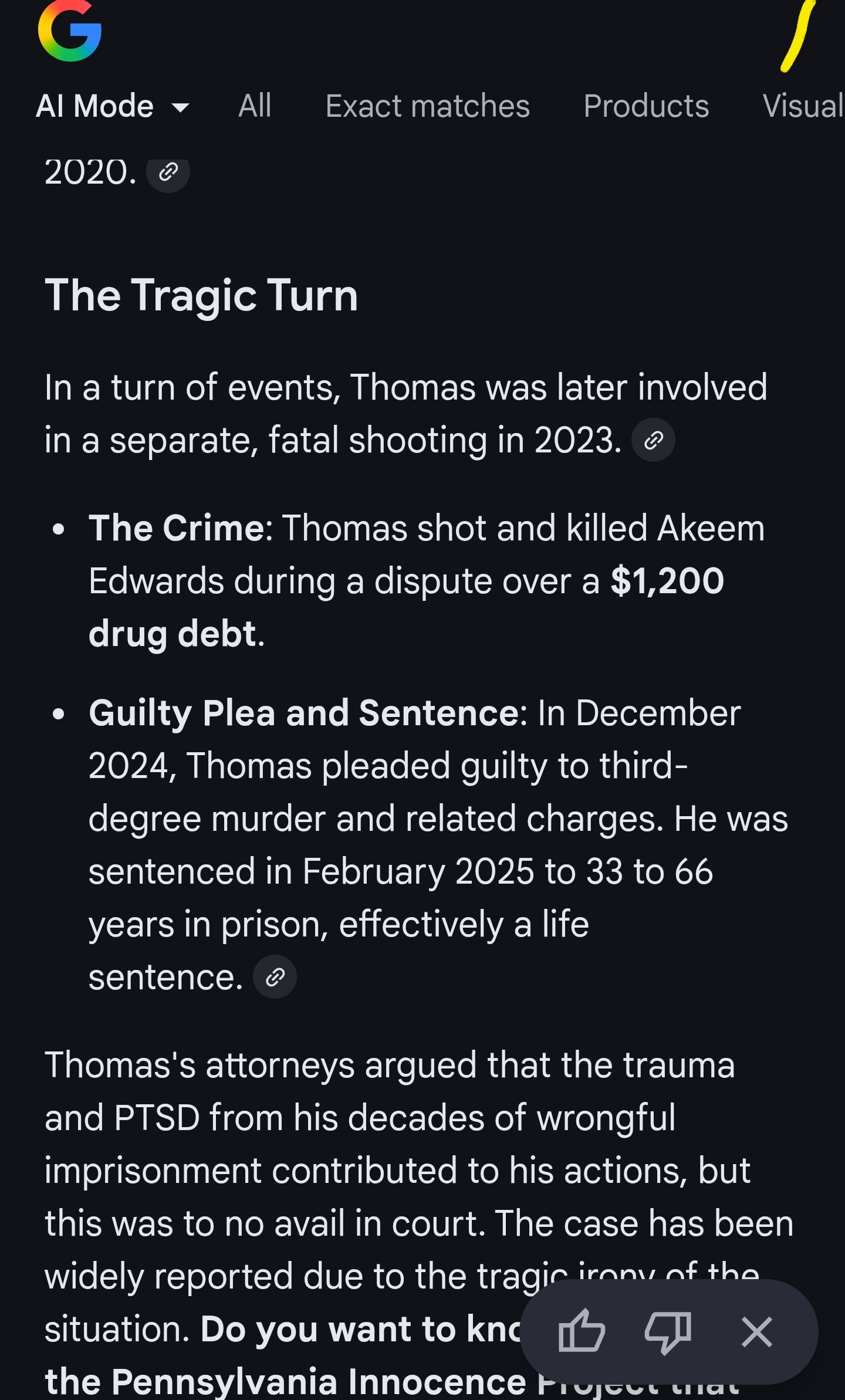The height and width of the screenshot is (1400, 845).
Task: Switch to the All tab
Action: tap(255, 106)
